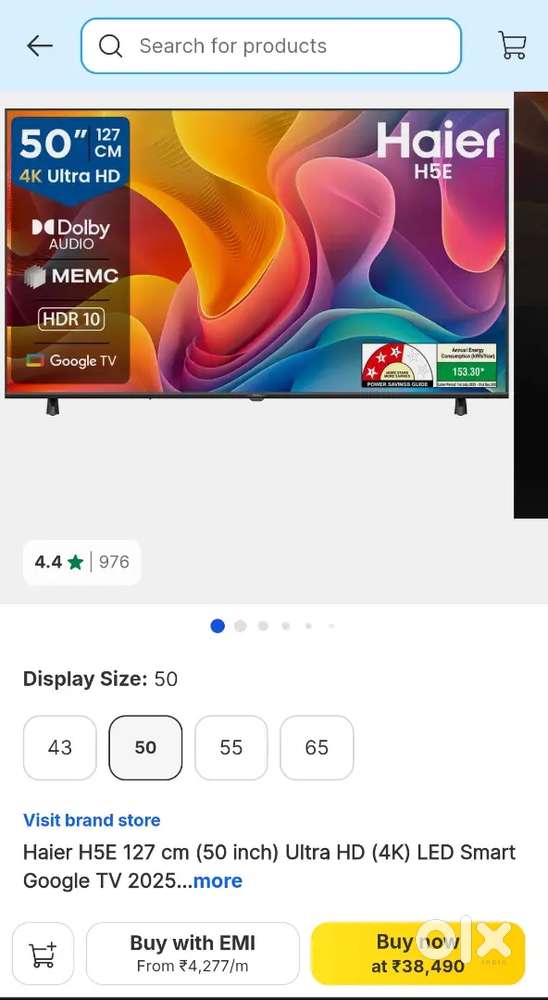Select the 43 display size
This screenshot has height=1000, width=548.
[x=60, y=747]
